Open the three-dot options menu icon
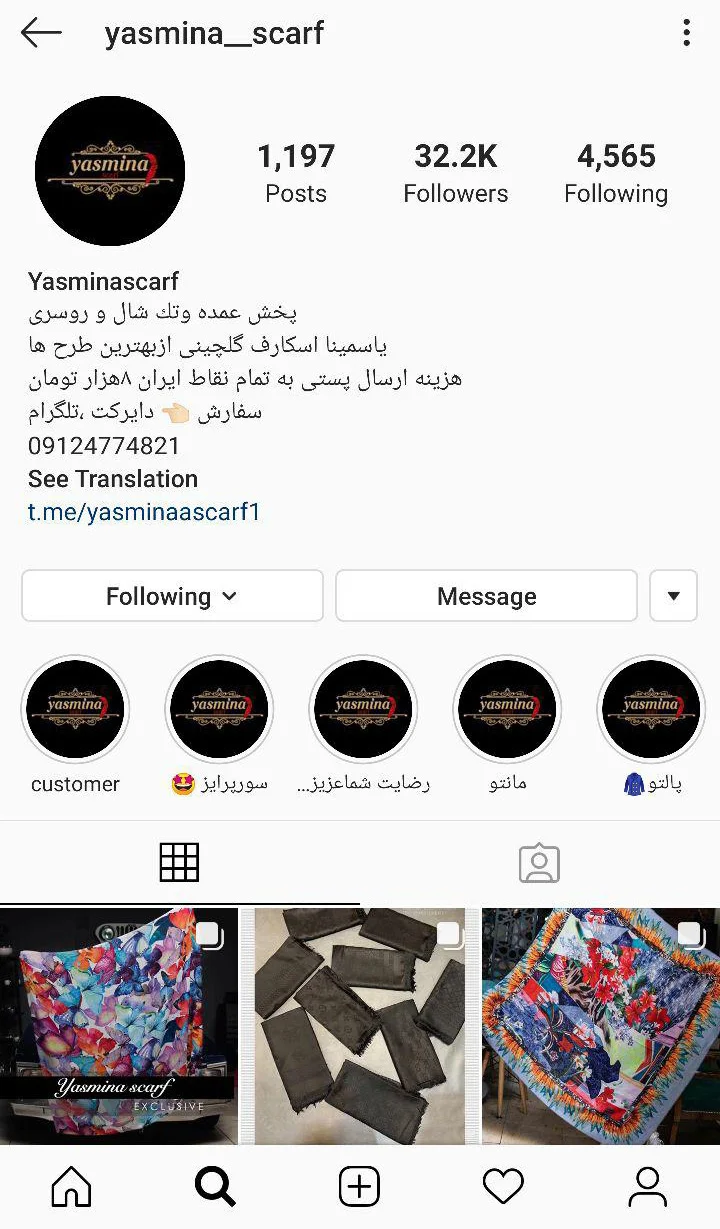Screen dimensions: 720x1229 pos(686,32)
